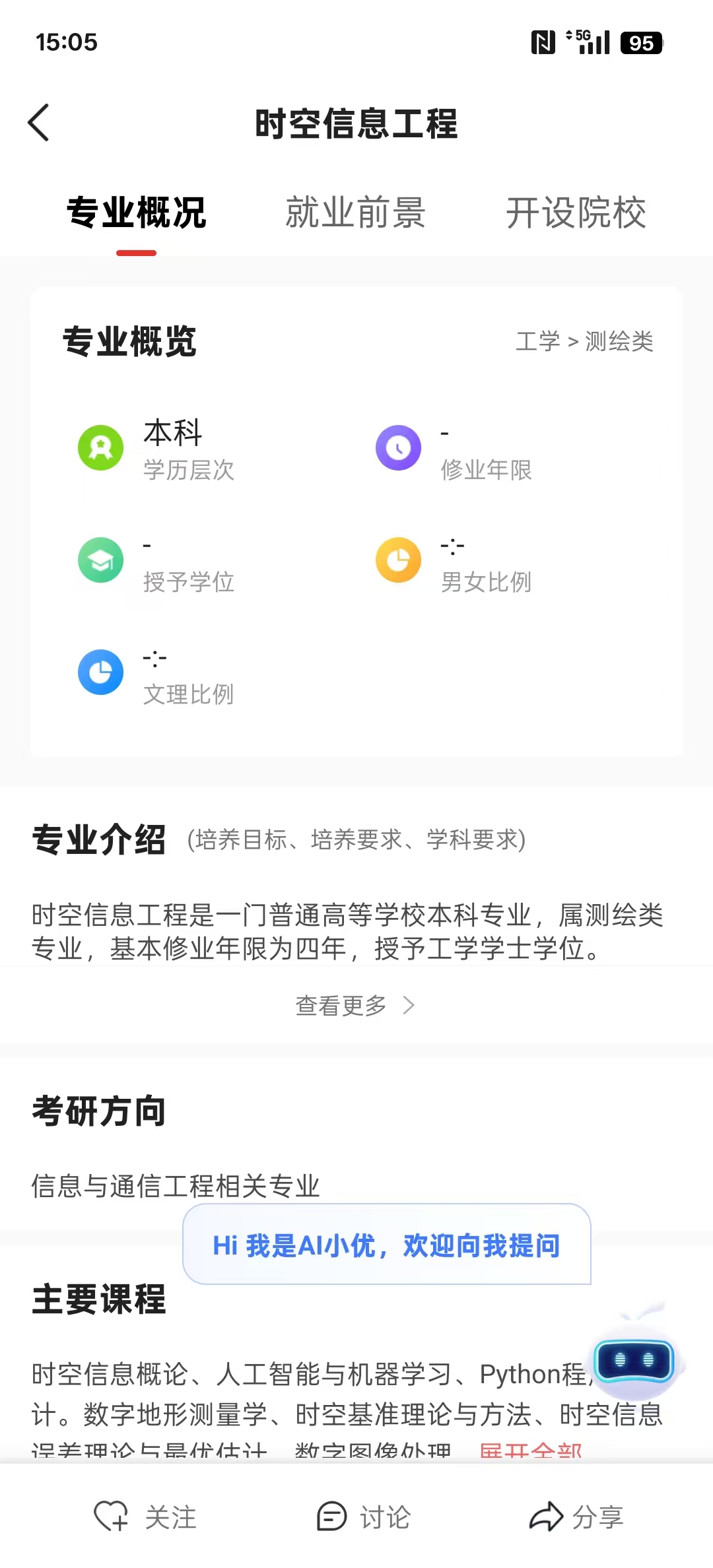
Task: Switch to the 开设院校 tab
Action: pos(576,212)
